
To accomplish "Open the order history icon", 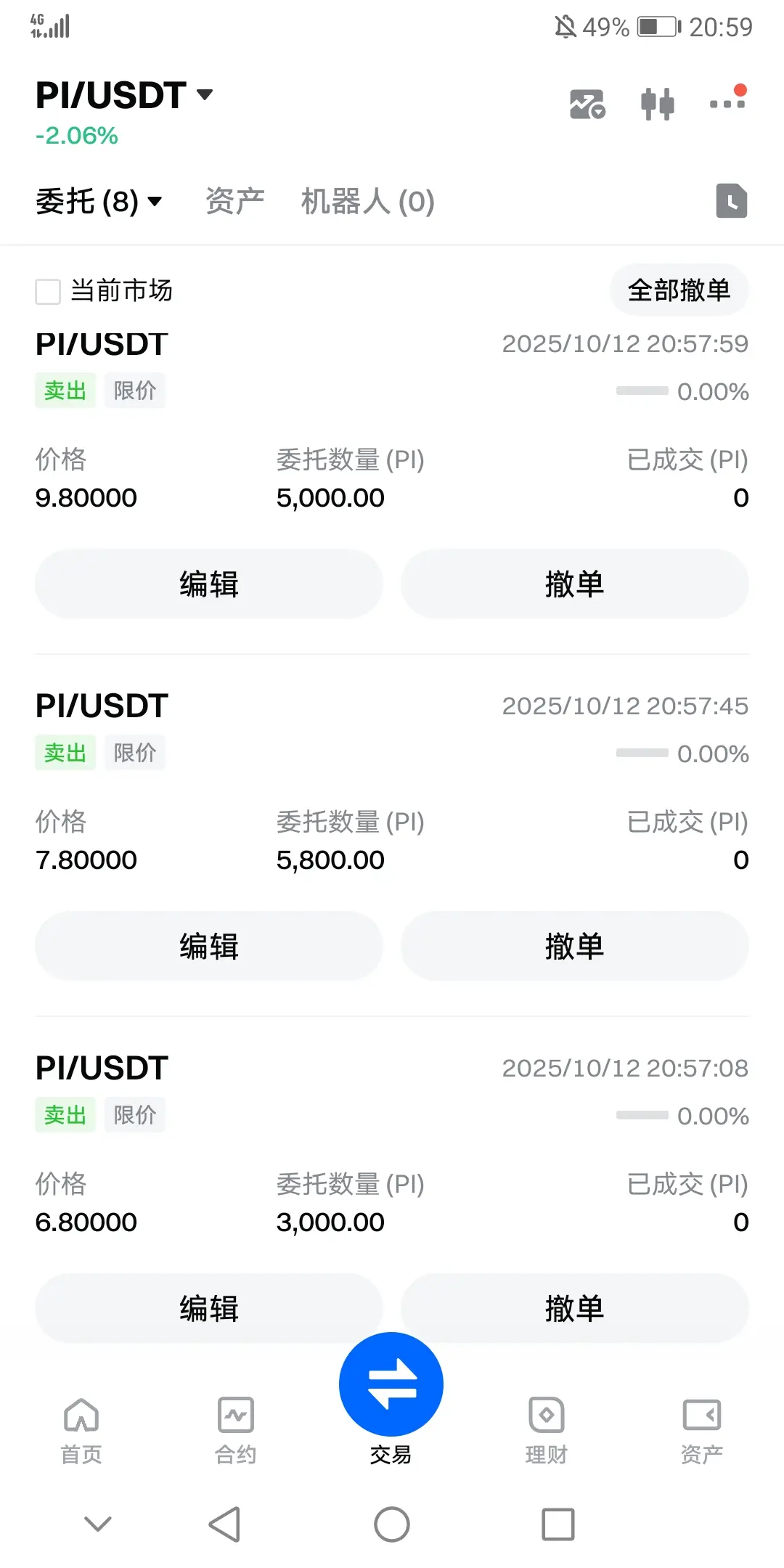I will point(731,201).
